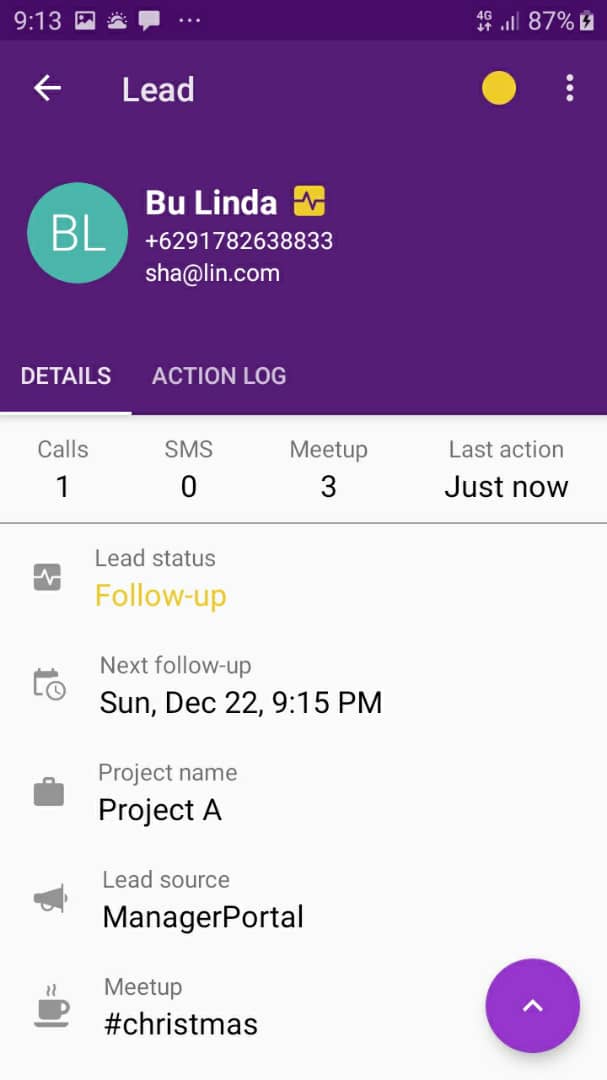Switch to the Action Log tab

point(219,375)
